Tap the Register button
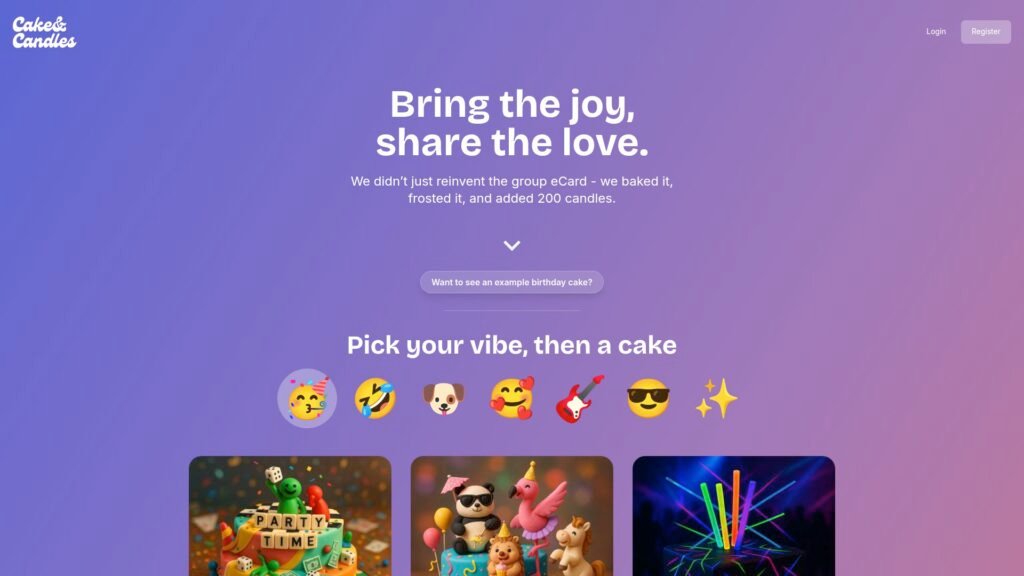The height and width of the screenshot is (576, 1024). click(985, 32)
